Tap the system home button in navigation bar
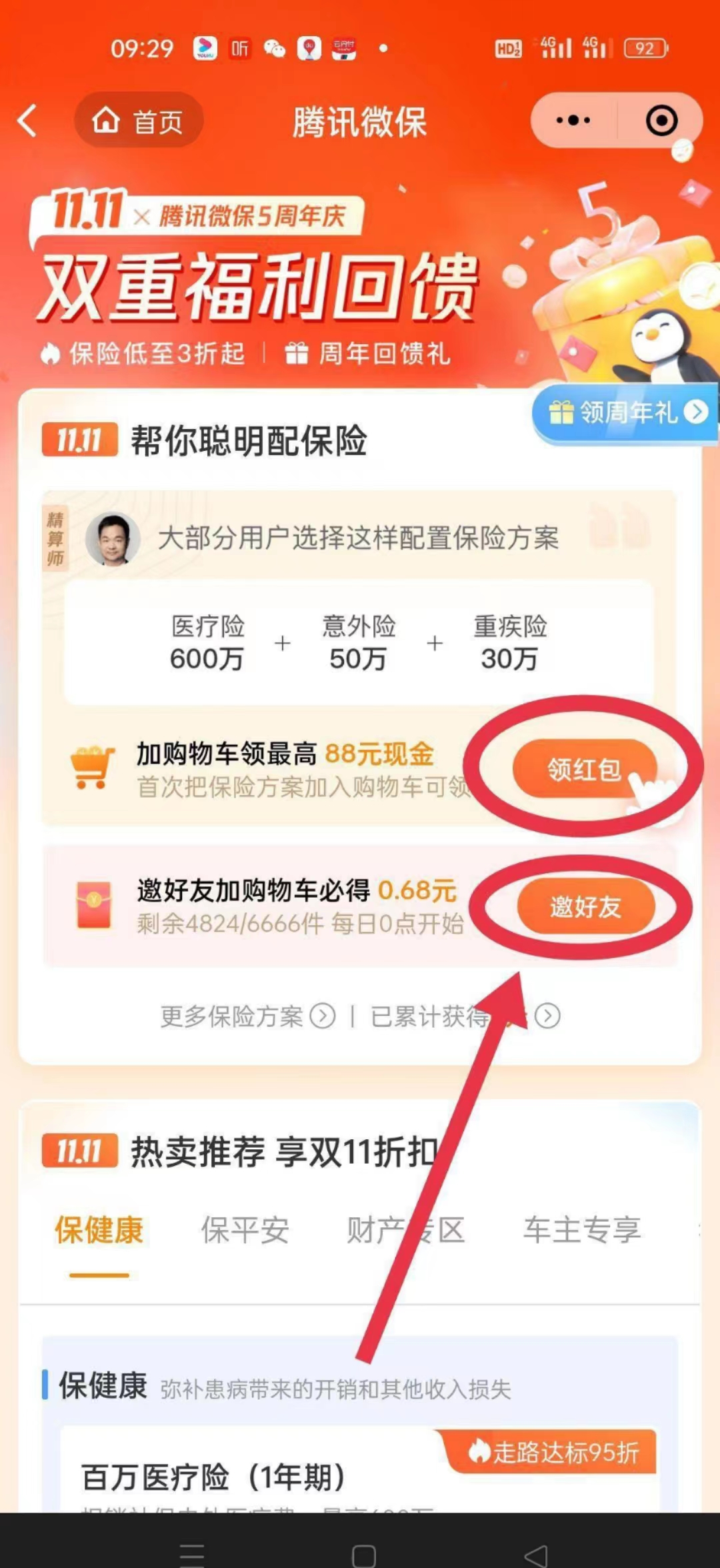Image resolution: width=720 pixels, height=1568 pixels. click(x=363, y=1555)
